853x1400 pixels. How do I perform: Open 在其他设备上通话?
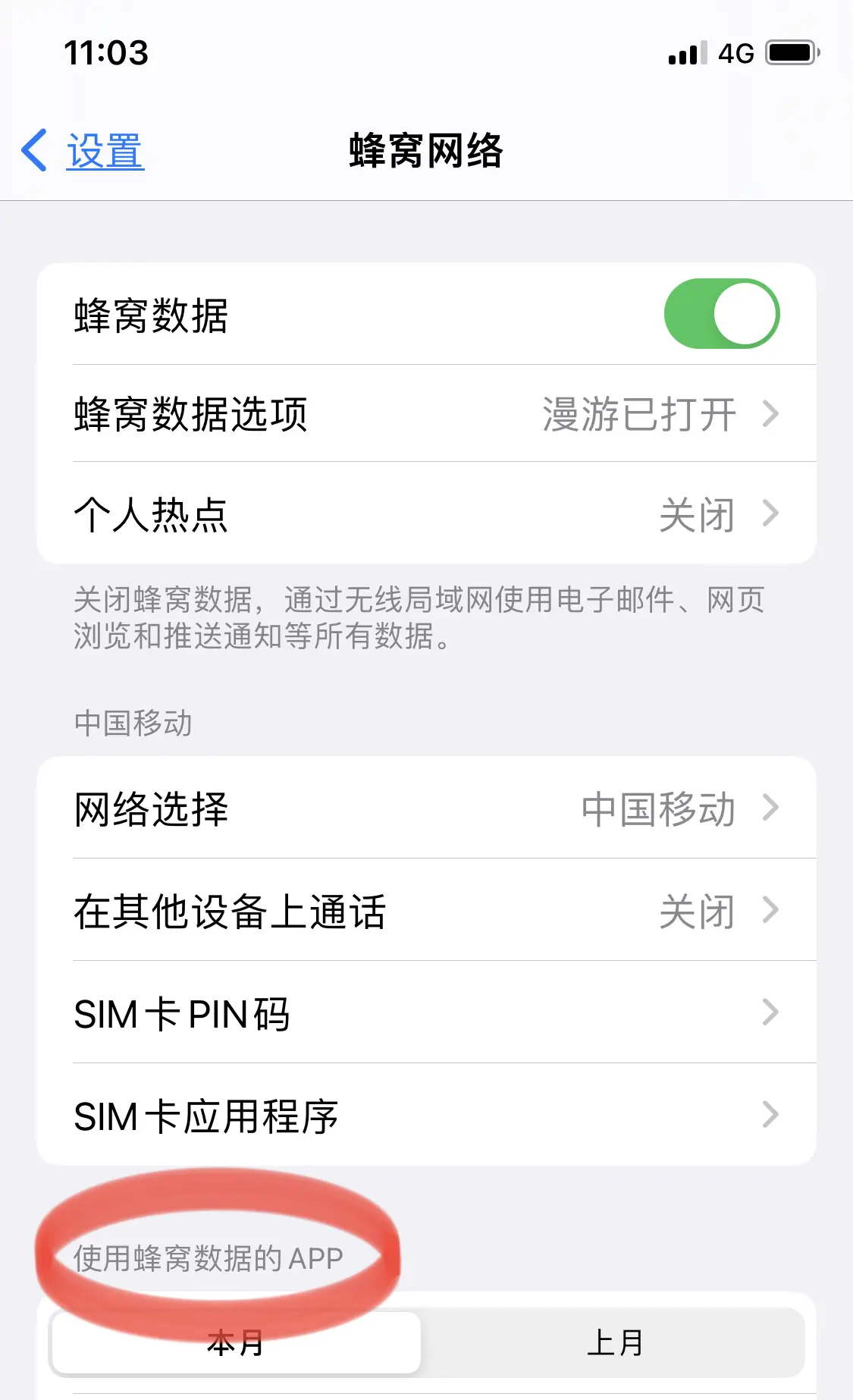tap(426, 910)
